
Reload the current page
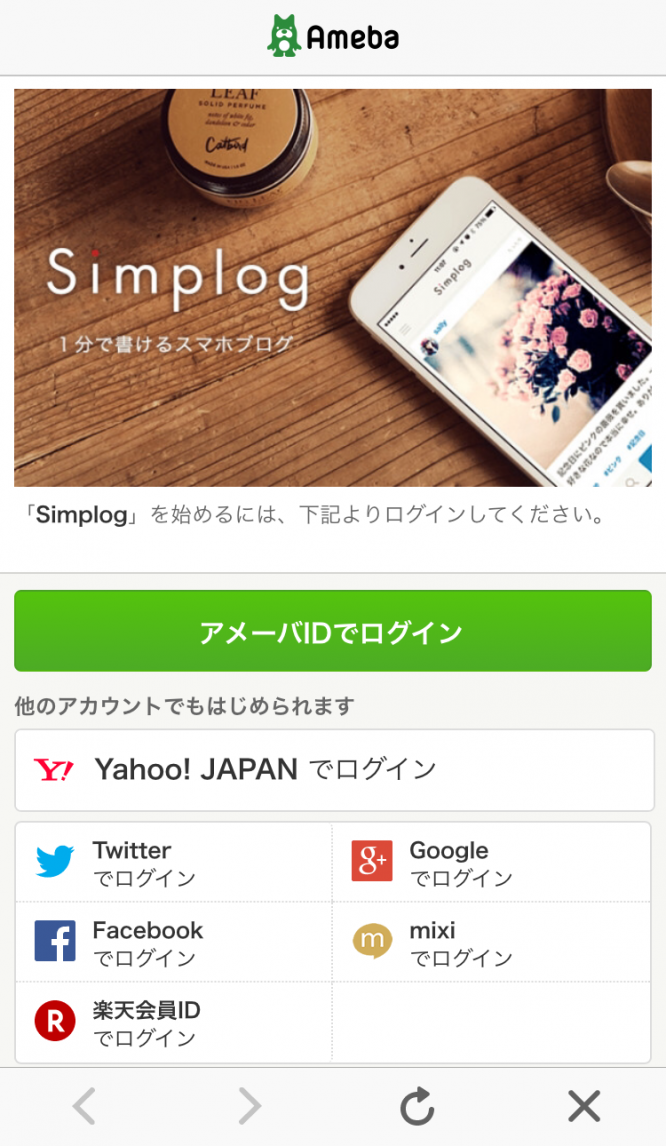(417, 1106)
